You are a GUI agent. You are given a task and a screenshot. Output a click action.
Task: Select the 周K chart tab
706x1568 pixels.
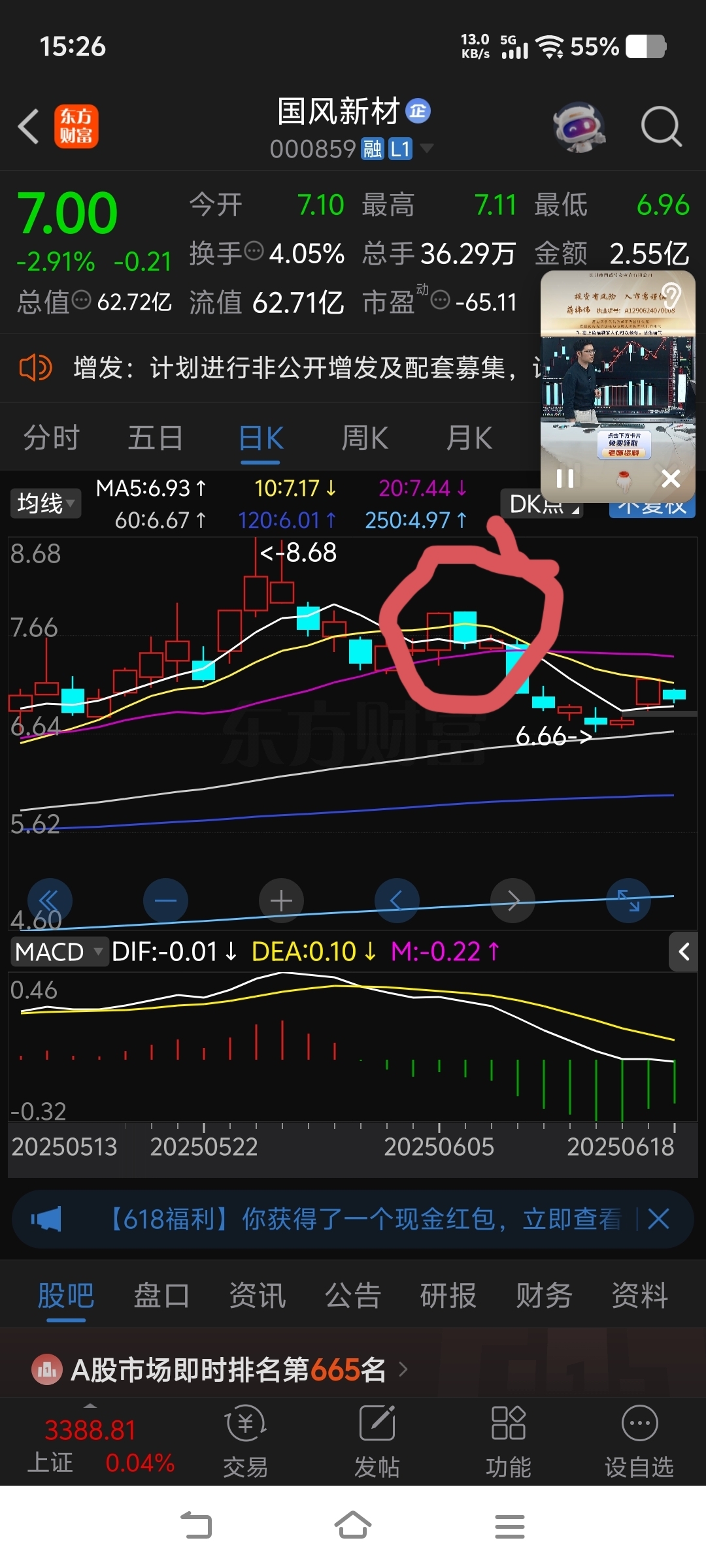pos(365,438)
